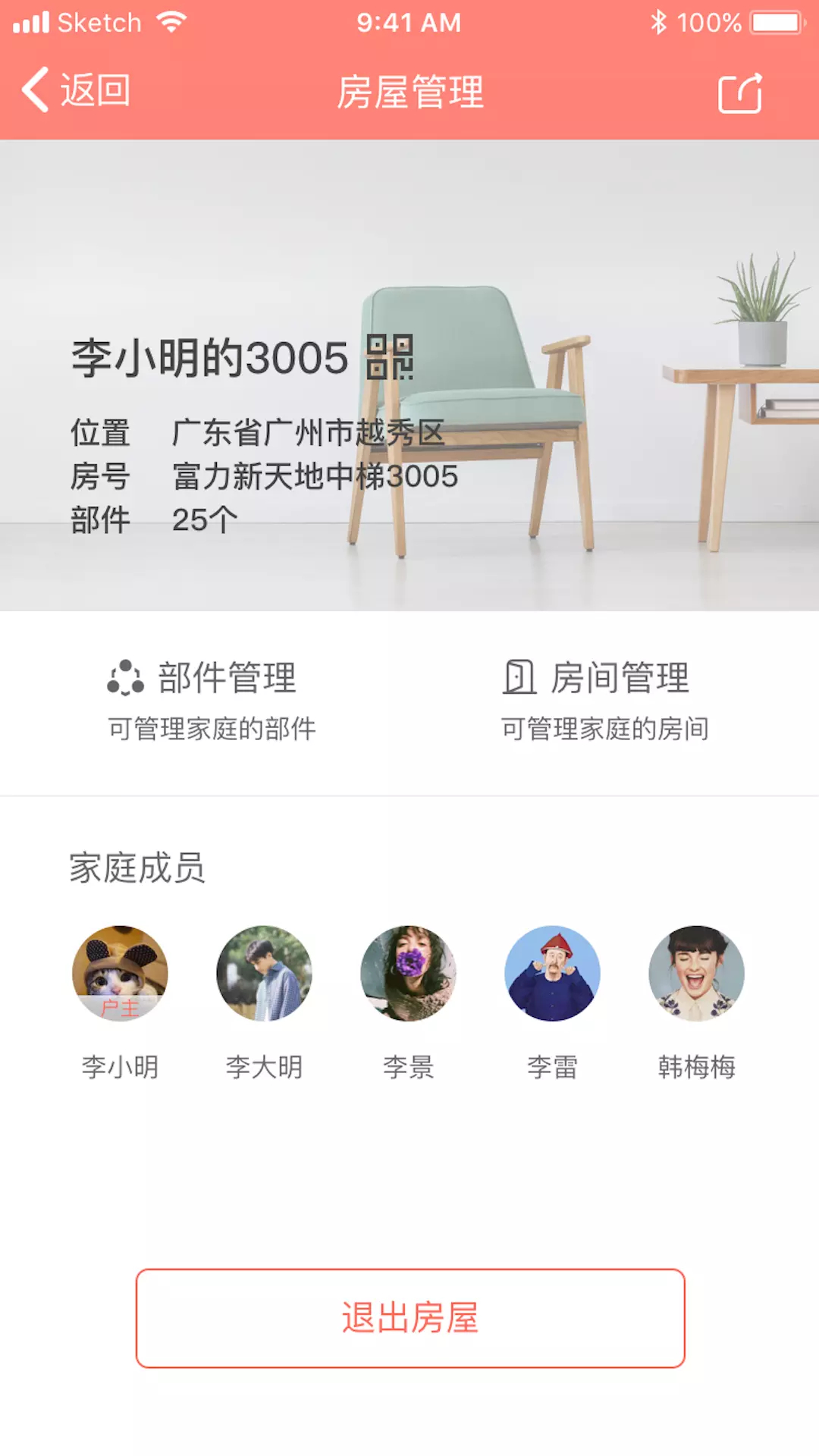Show the QR code beside 李小明的3005
Screen dimensions: 819x1456
point(390,357)
